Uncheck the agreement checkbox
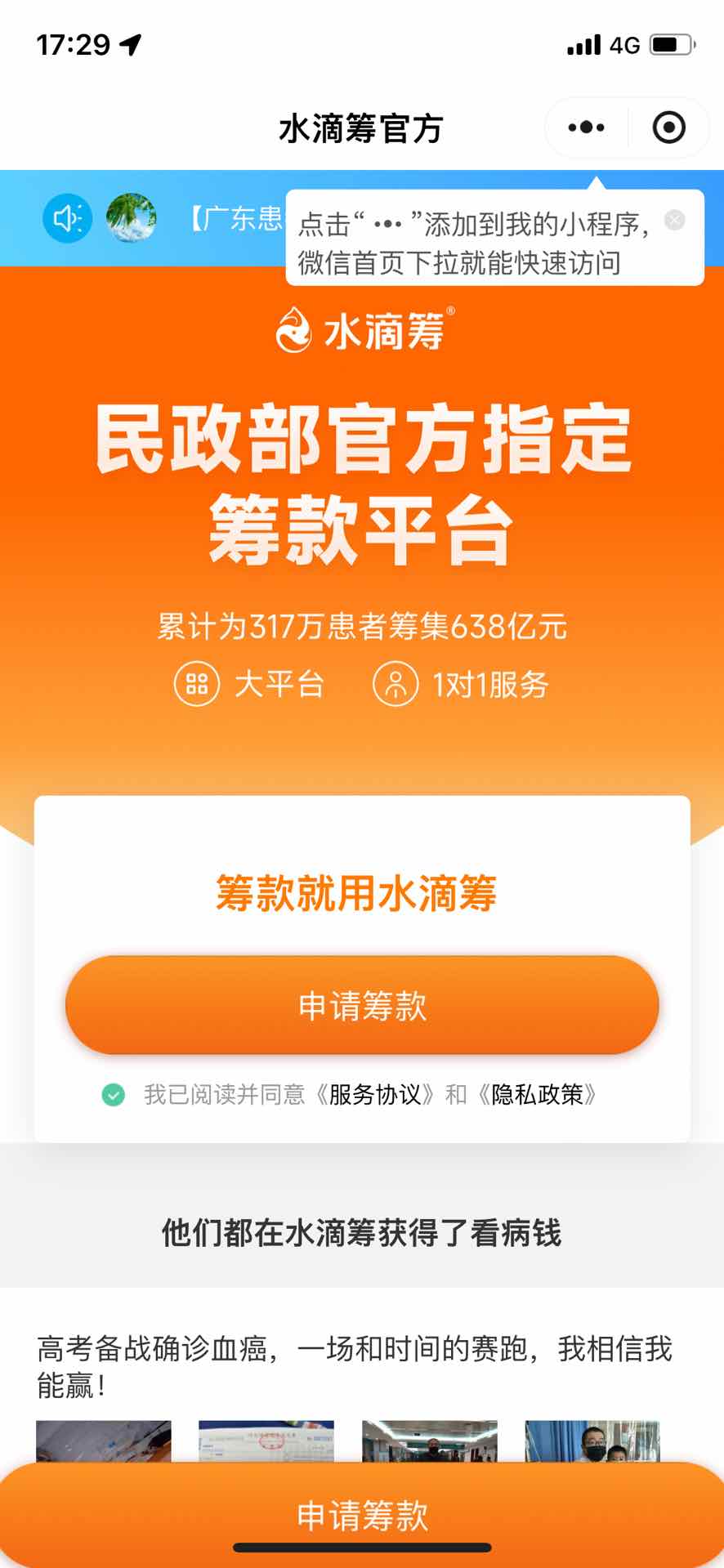This screenshot has width=724, height=1568. coord(114,1094)
